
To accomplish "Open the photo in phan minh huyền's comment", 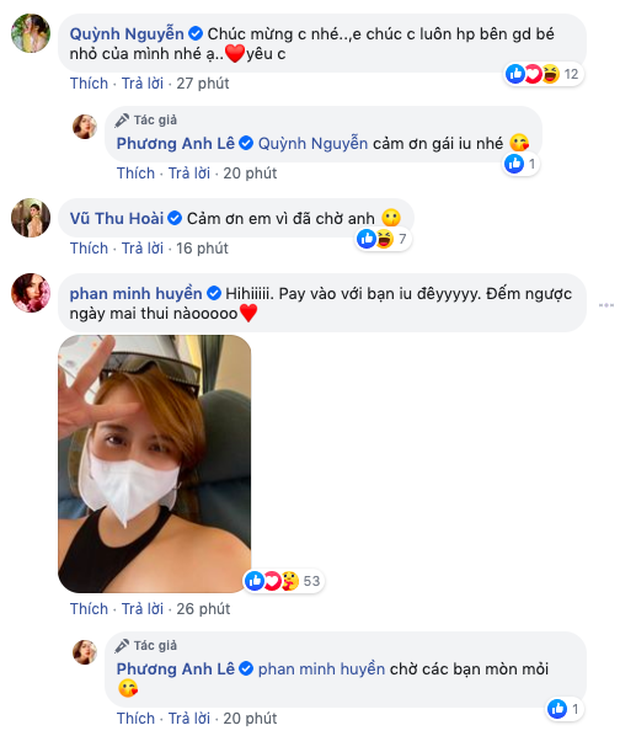I will coord(154,462).
